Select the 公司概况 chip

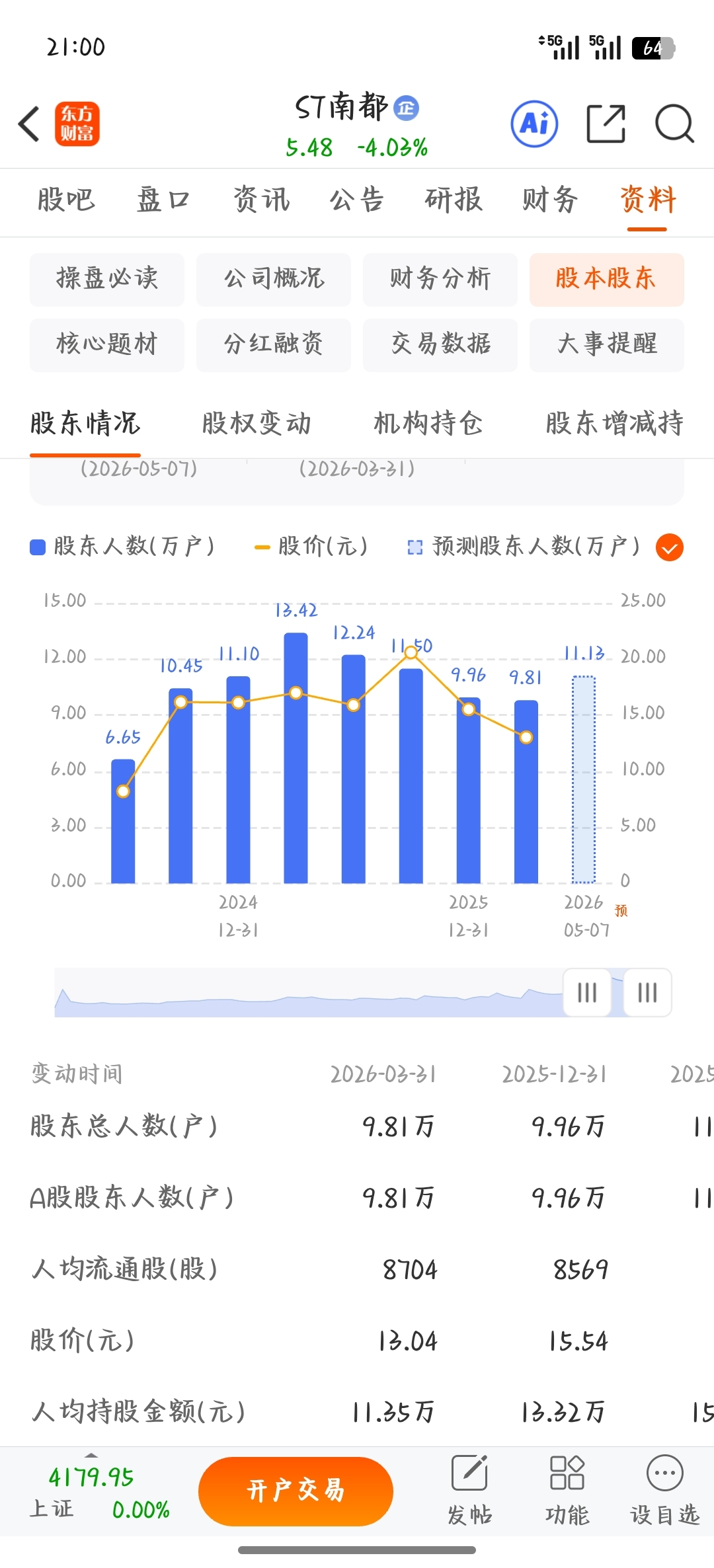(274, 279)
